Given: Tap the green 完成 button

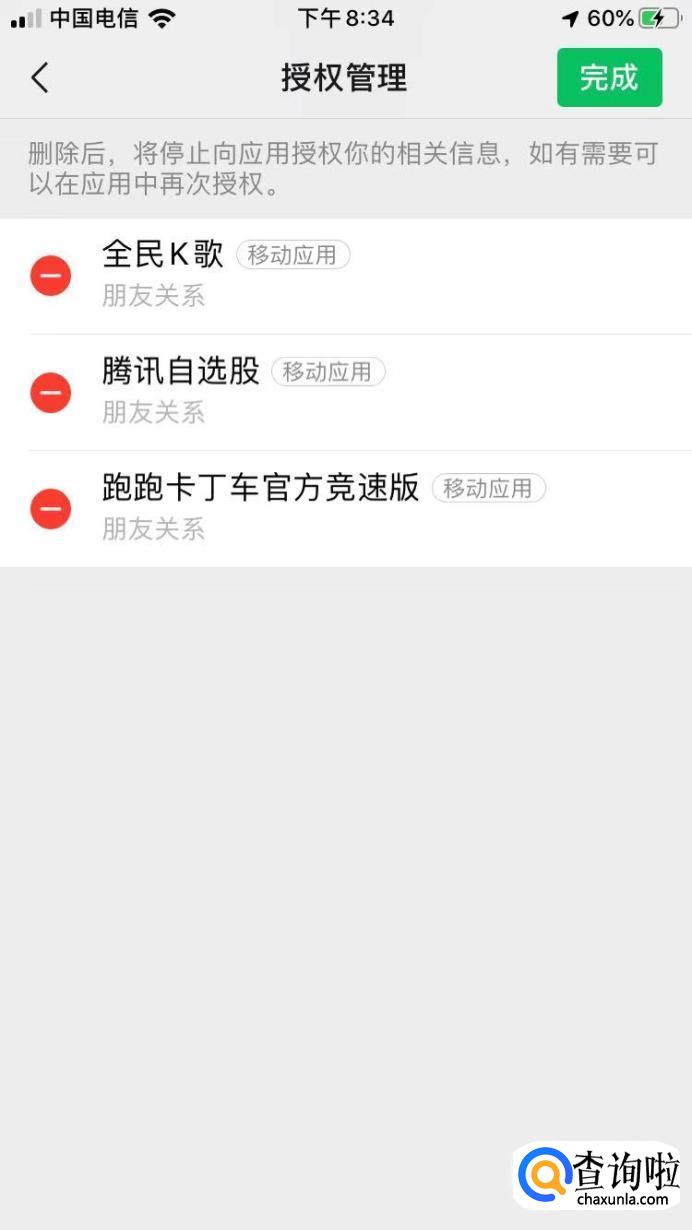Looking at the screenshot, I should tap(609, 77).
